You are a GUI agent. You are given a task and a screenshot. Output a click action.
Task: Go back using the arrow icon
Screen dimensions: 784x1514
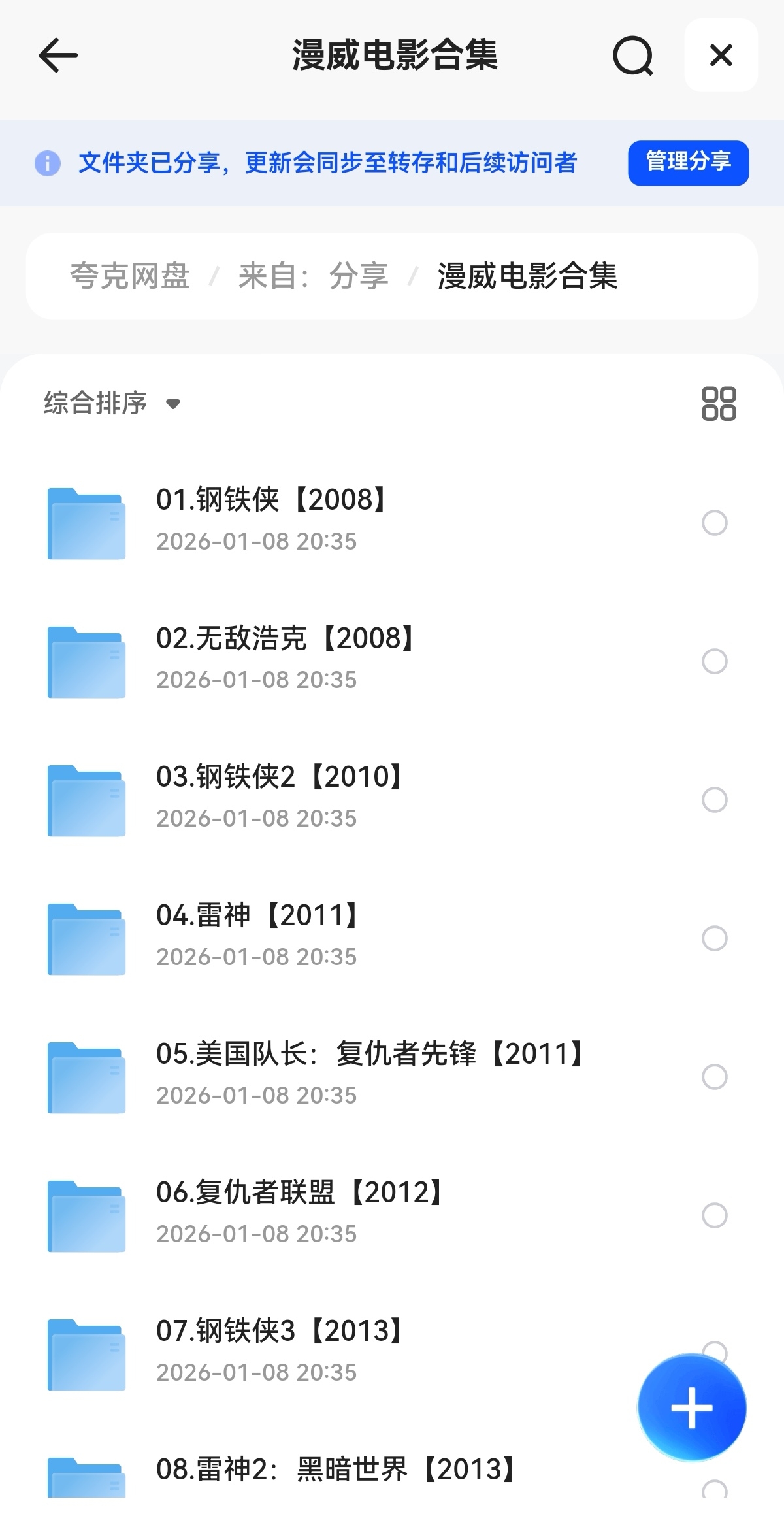coord(59,55)
